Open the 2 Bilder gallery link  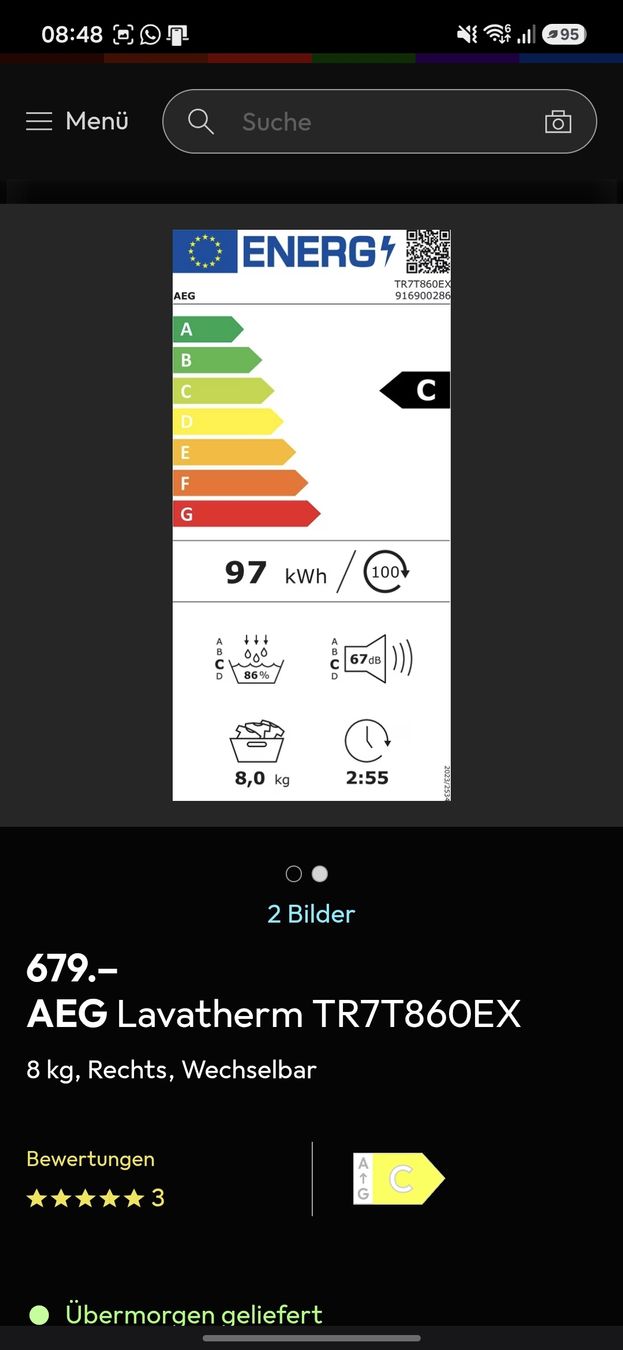tap(311, 913)
